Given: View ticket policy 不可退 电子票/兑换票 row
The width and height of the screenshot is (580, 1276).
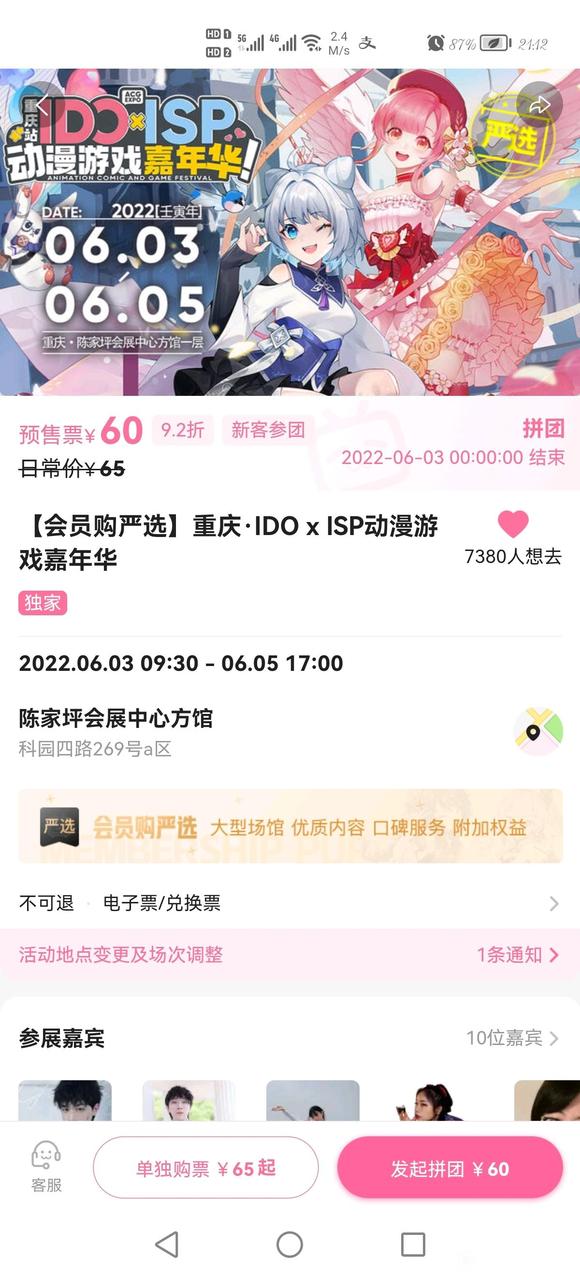Looking at the screenshot, I should click(290, 903).
